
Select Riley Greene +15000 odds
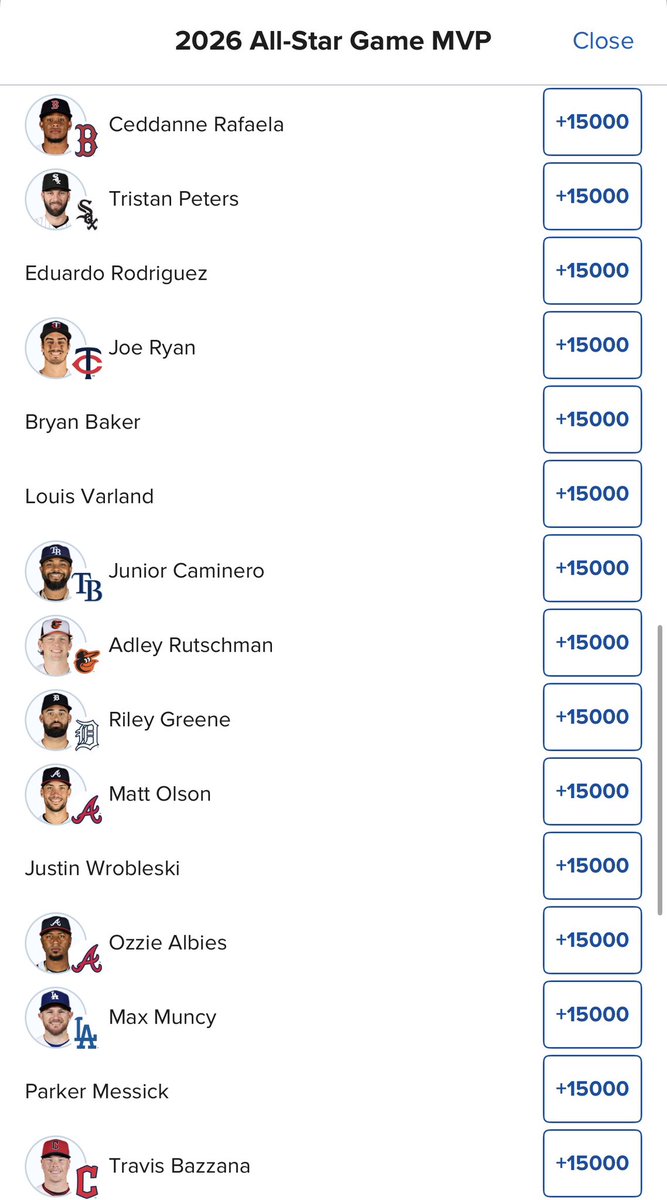(x=592, y=717)
